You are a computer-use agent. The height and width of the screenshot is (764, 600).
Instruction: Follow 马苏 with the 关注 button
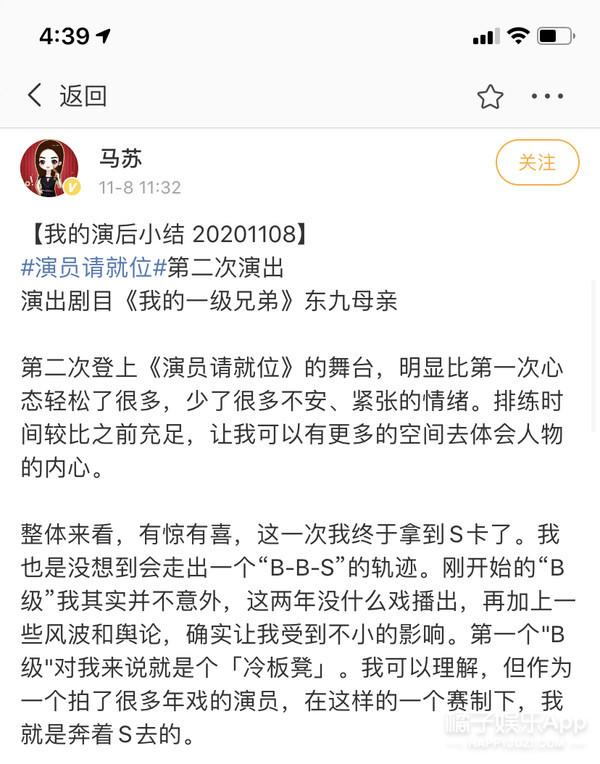537,163
